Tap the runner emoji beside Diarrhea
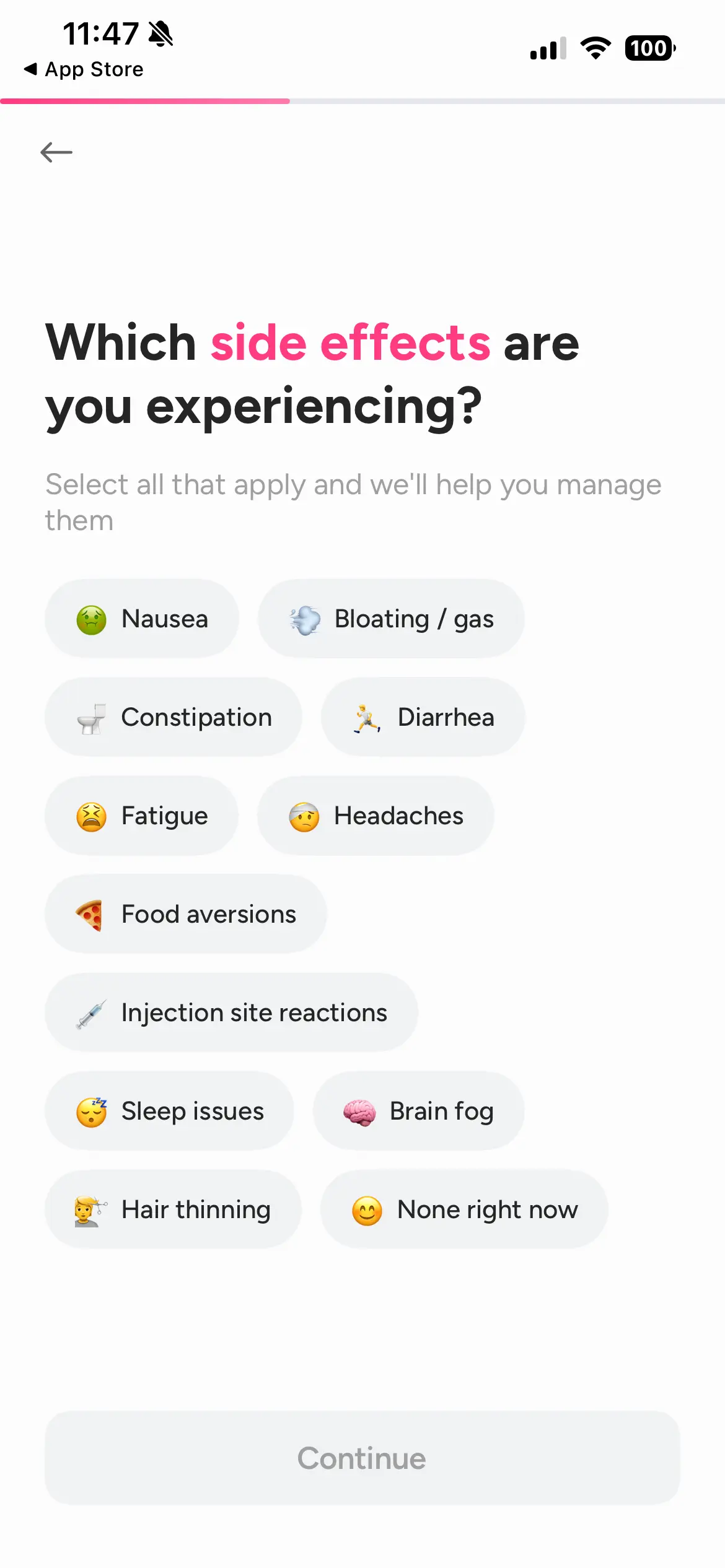The height and width of the screenshot is (1568, 725). tap(364, 716)
